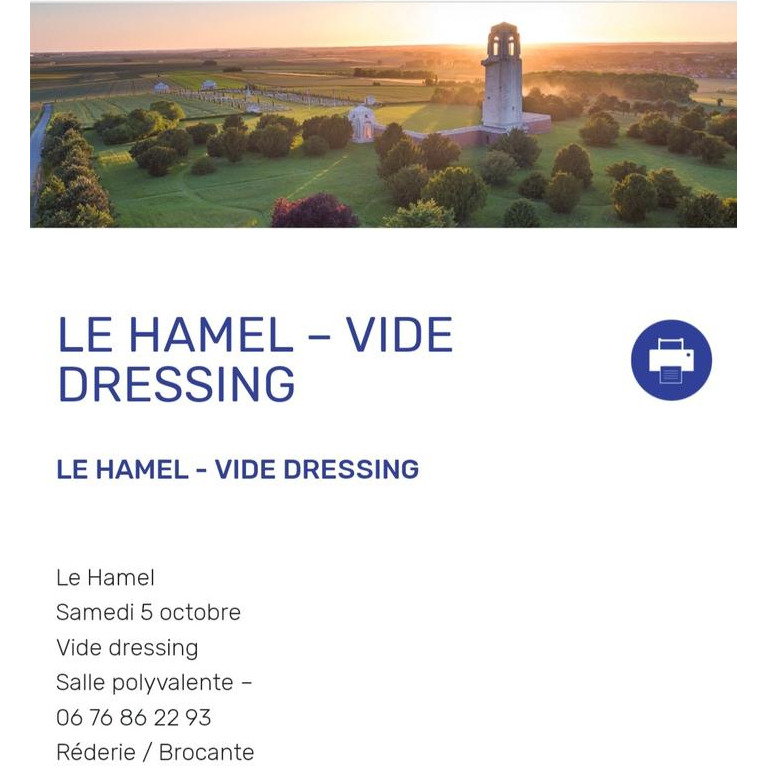Print this Le Hamel event page
This screenshot has height=766, width=766.
point(671,360)
